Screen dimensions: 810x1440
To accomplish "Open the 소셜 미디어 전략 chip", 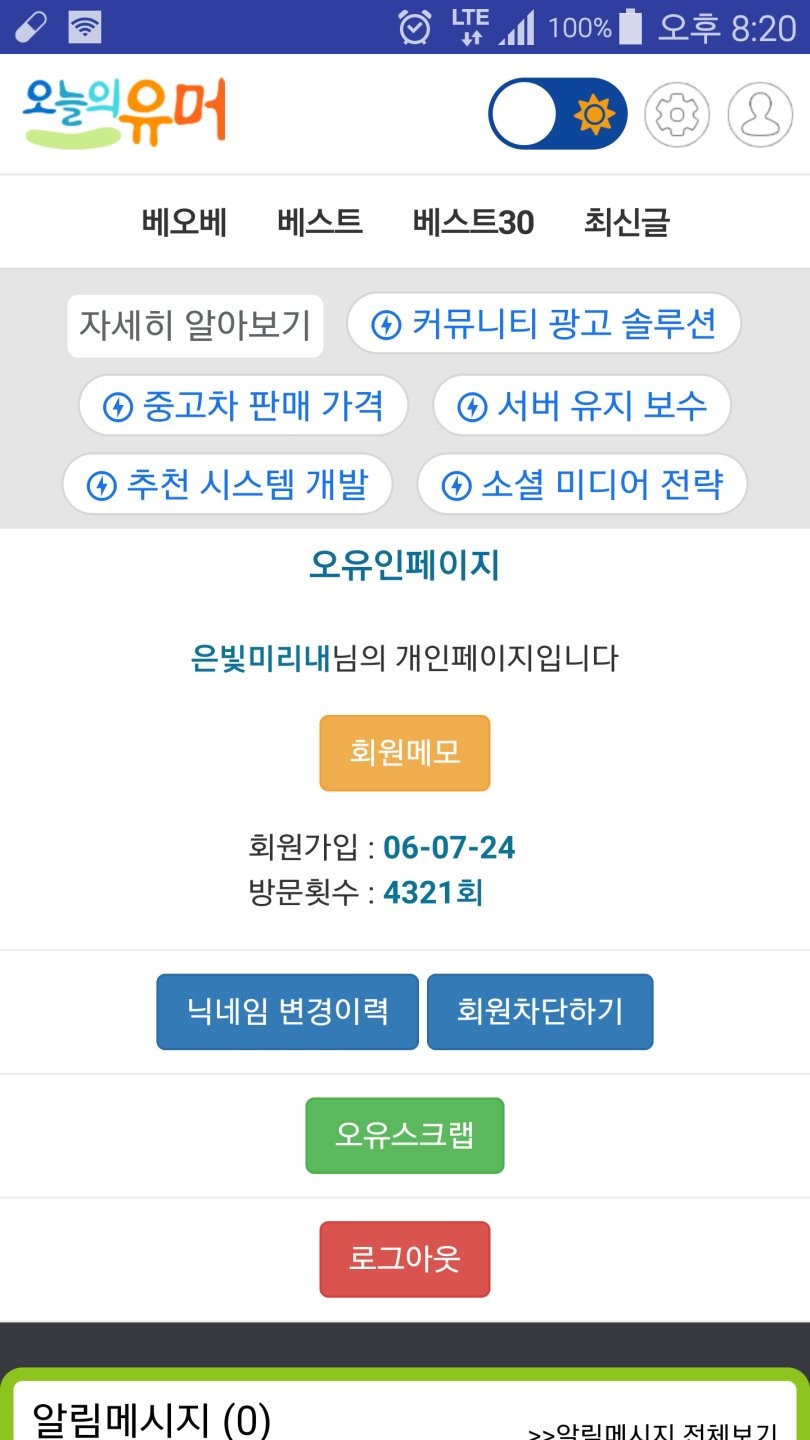I will click(582, 485).
